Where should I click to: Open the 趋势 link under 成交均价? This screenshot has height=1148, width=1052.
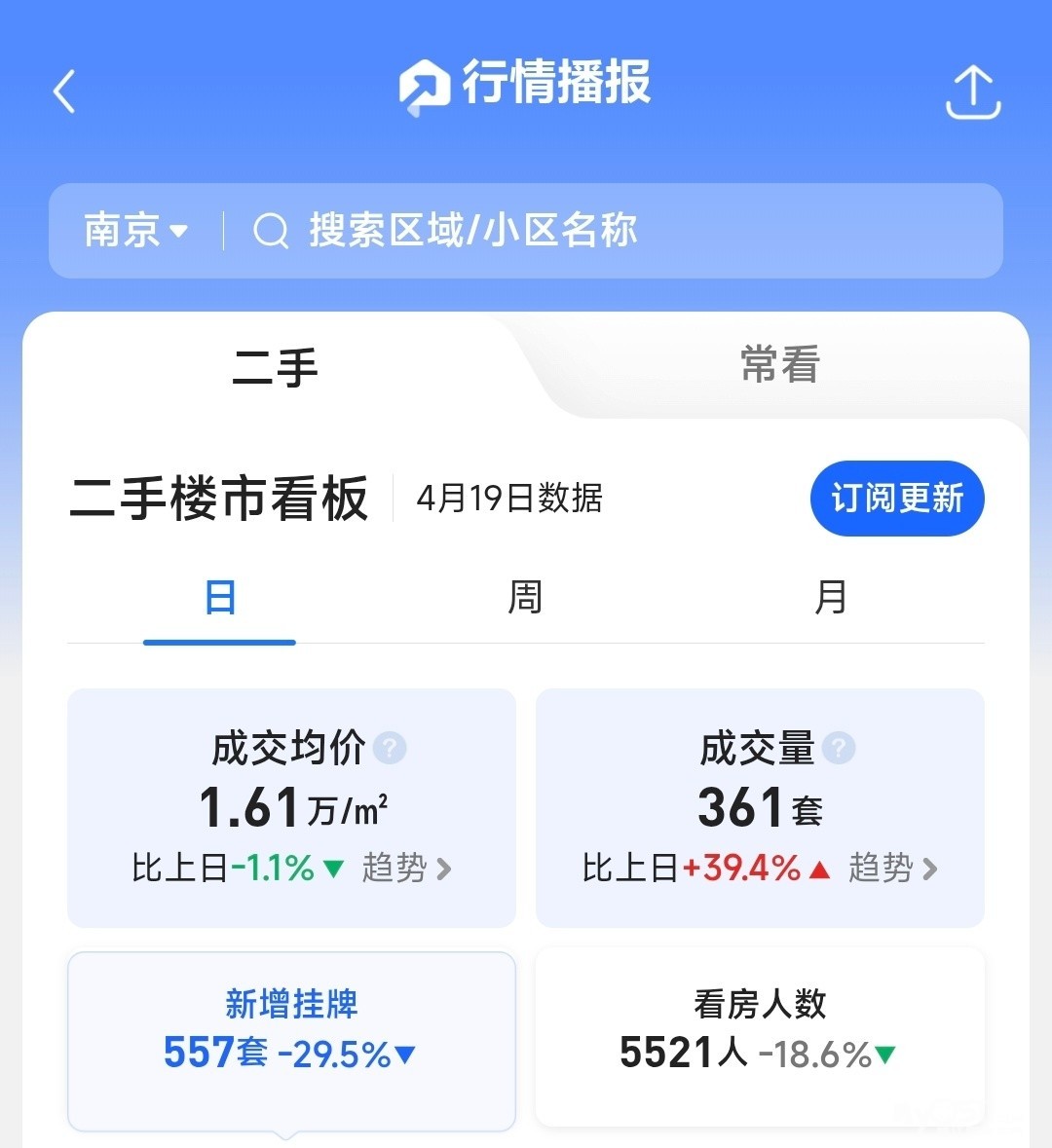406,868
